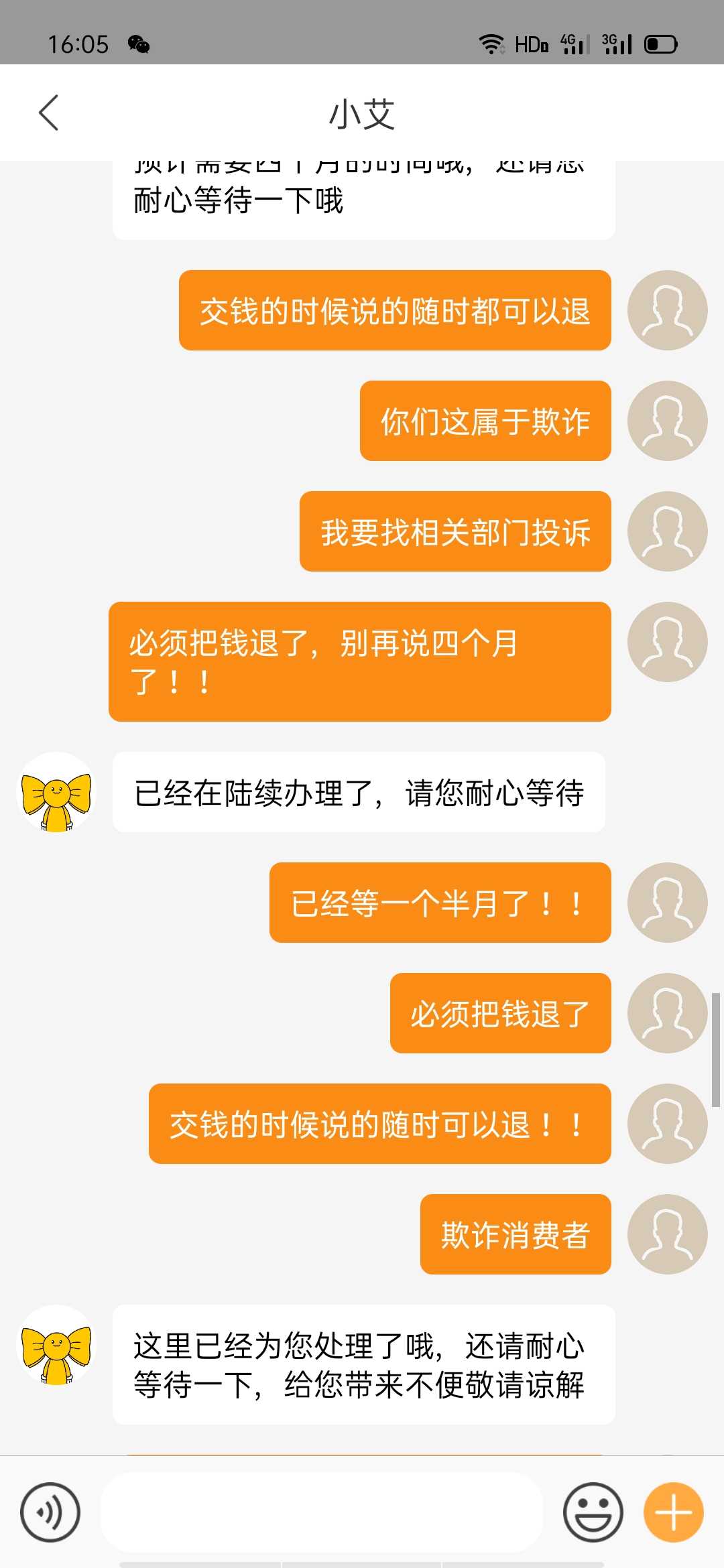The image size is (724, 1568).
Task: Open the emoji picker
Action: (x=593, y=1512)
